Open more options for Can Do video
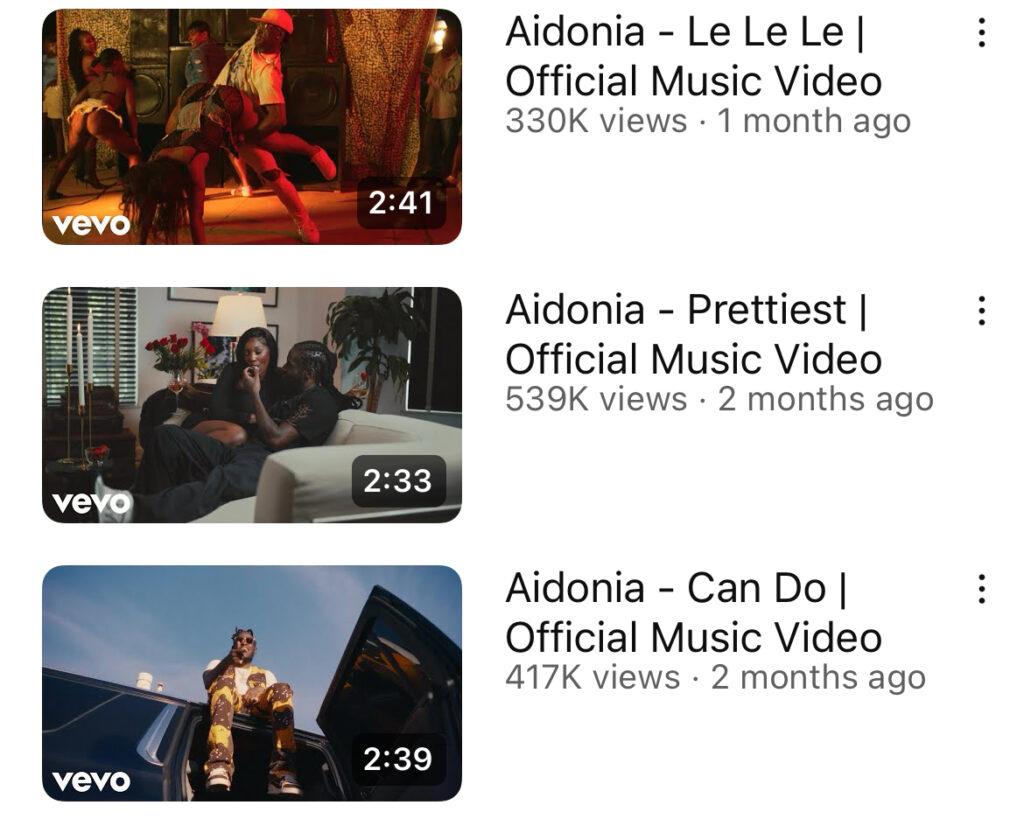Viewport: 1024px width, 833px height. [982, 590]
